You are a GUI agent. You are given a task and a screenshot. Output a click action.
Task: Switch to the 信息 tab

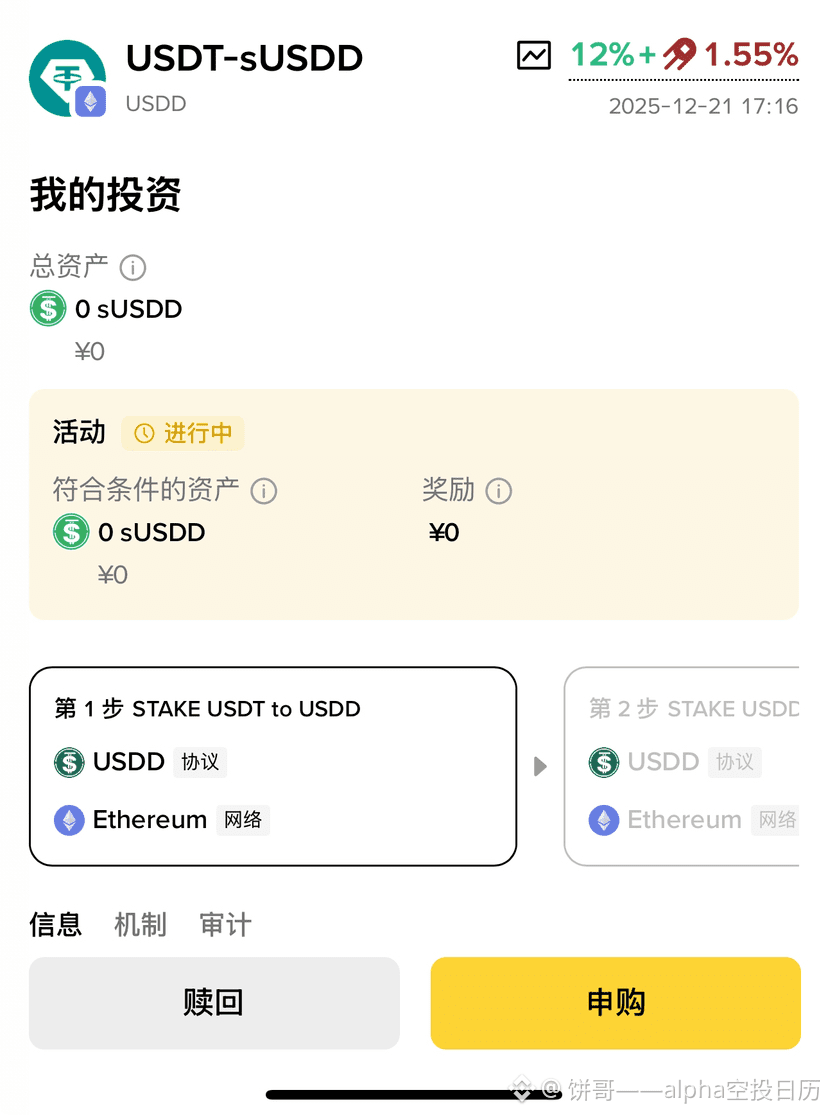56,925
